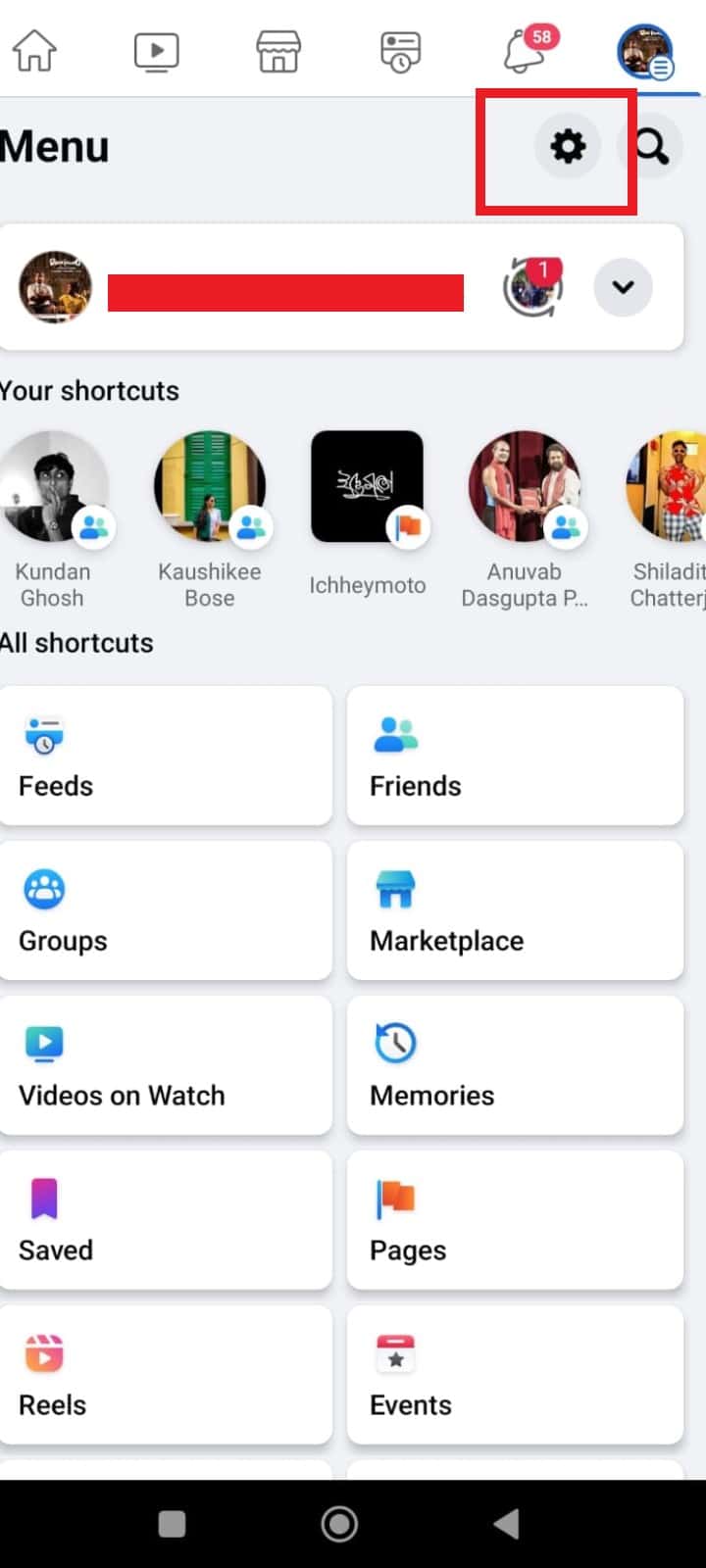Open the Marketplace tab in top bar
706x1568 pixels.
pos(278,51)
